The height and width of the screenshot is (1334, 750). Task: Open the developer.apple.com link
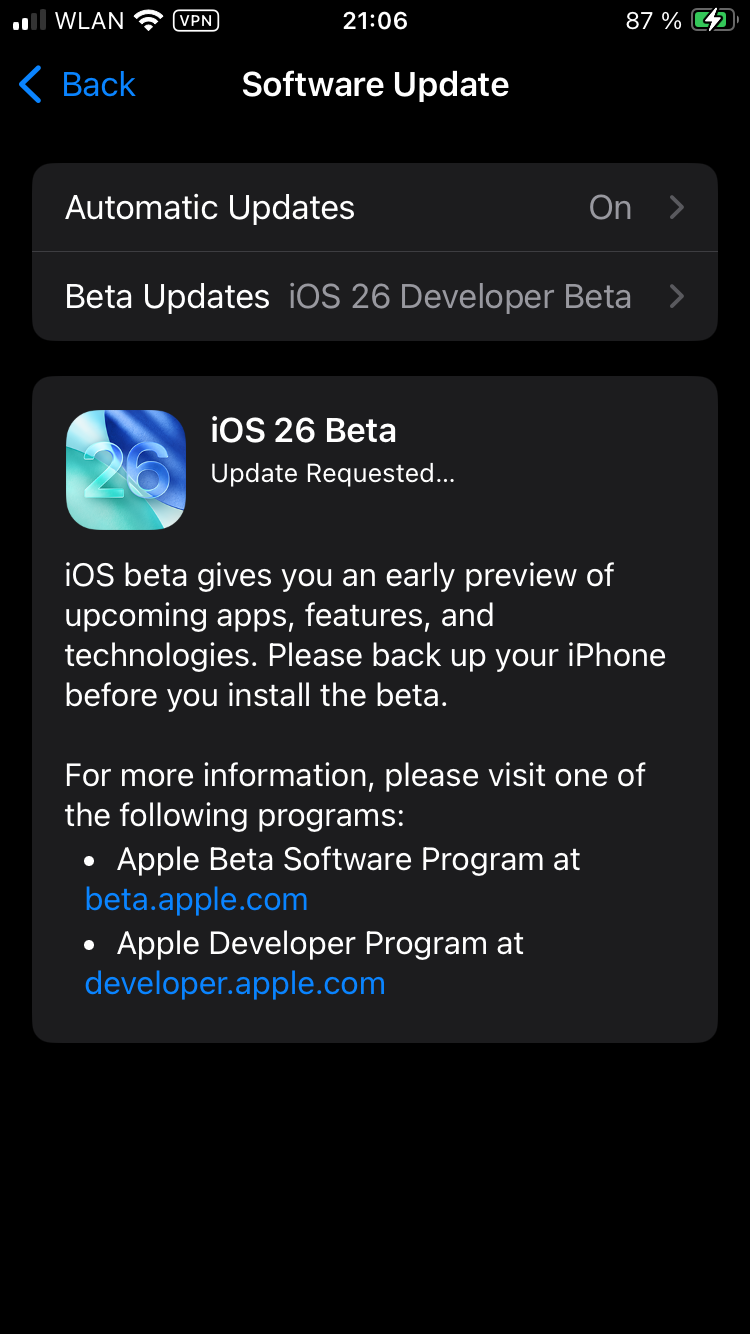235,983
